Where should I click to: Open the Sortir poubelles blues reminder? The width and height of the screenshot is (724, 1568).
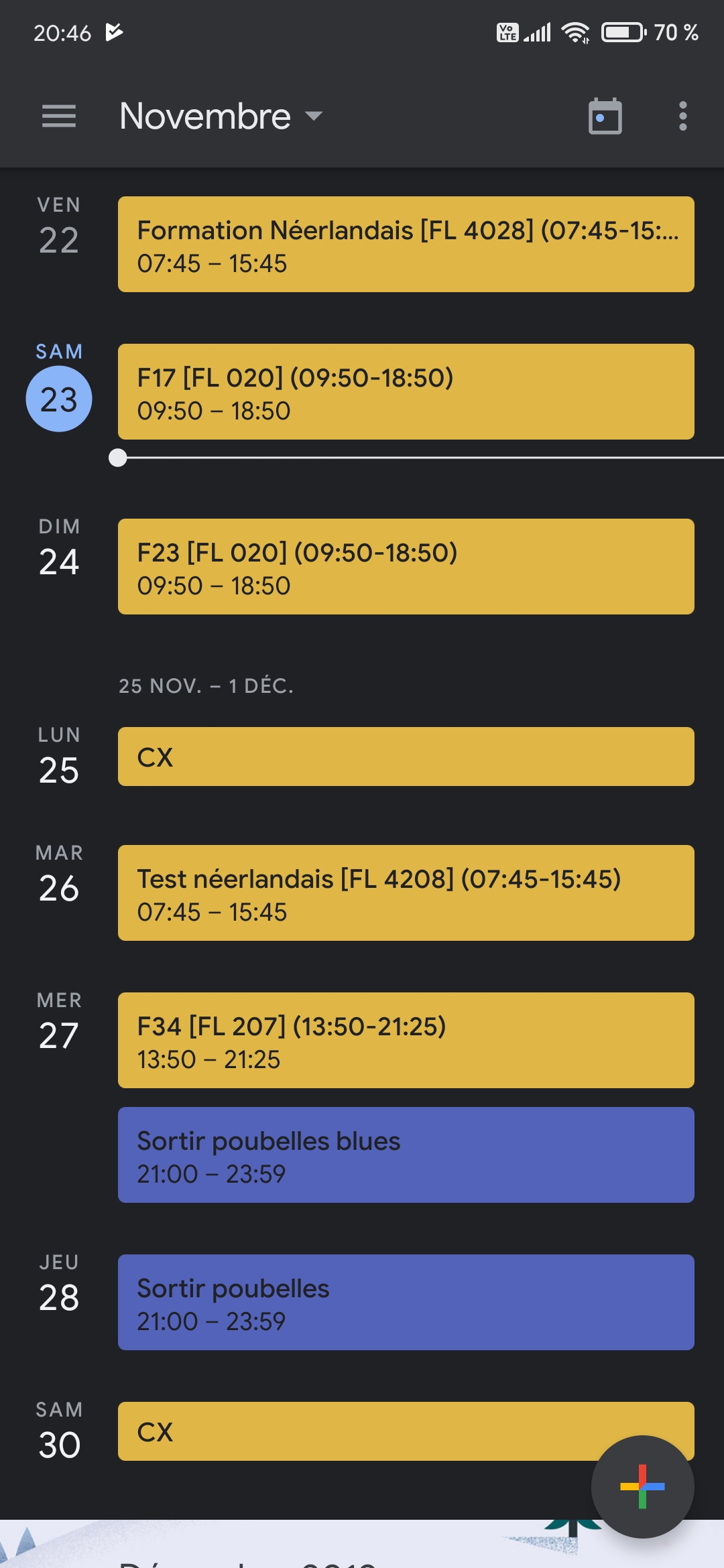tap(406, 1155)
